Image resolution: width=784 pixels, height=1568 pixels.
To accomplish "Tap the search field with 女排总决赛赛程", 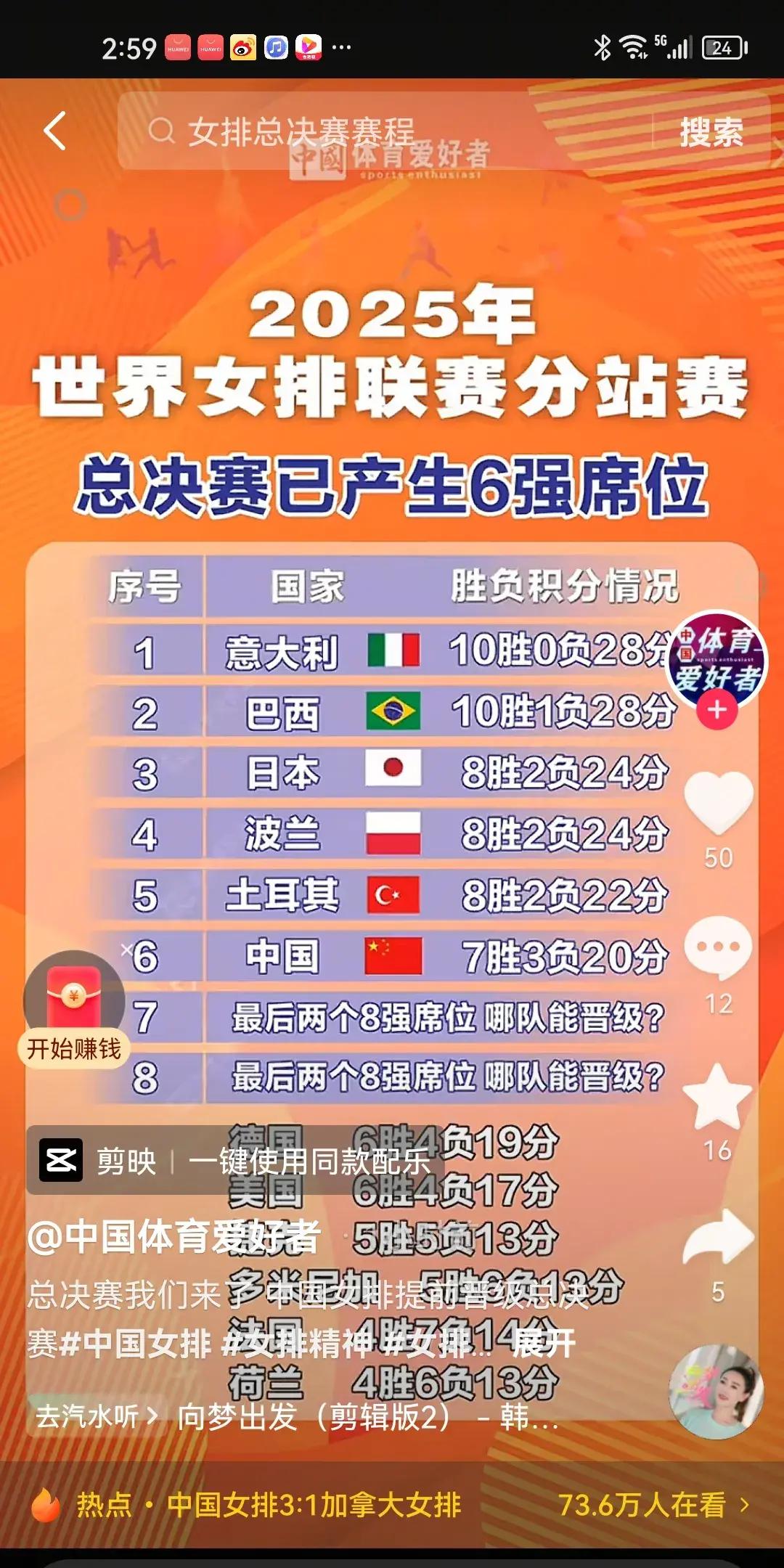I will click(305, 129).
